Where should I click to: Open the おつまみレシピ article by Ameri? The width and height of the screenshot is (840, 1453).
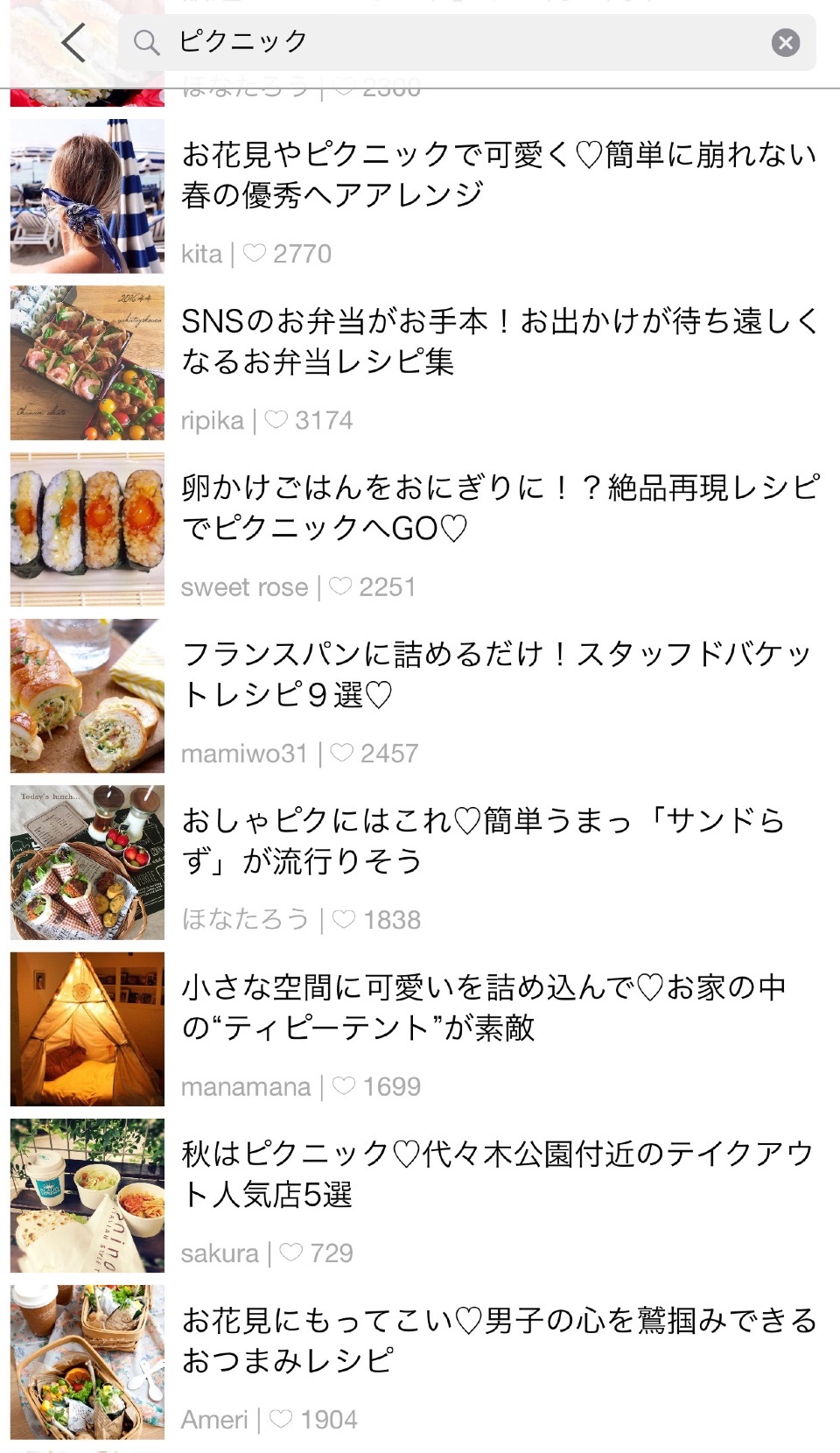499,1340
